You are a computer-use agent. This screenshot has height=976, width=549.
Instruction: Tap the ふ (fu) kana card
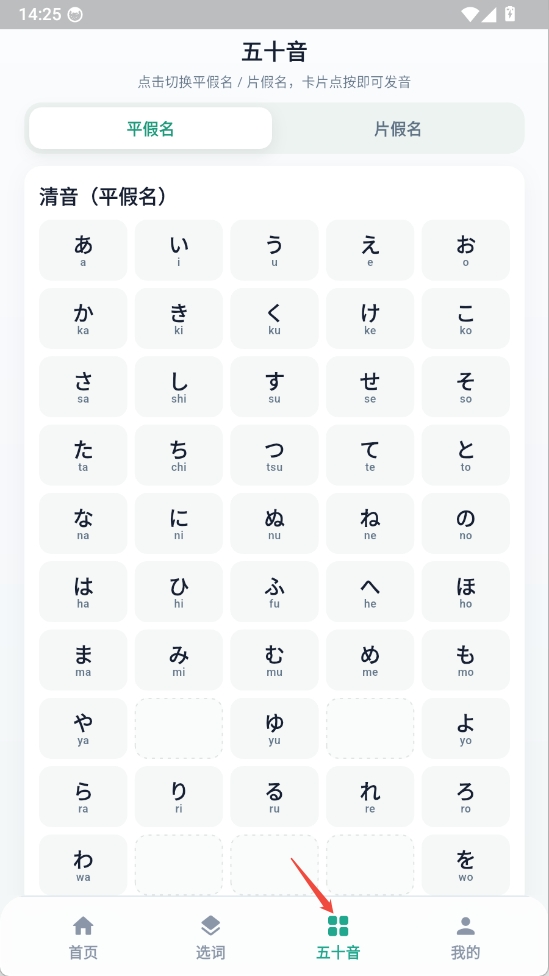[x=274, y=593]
